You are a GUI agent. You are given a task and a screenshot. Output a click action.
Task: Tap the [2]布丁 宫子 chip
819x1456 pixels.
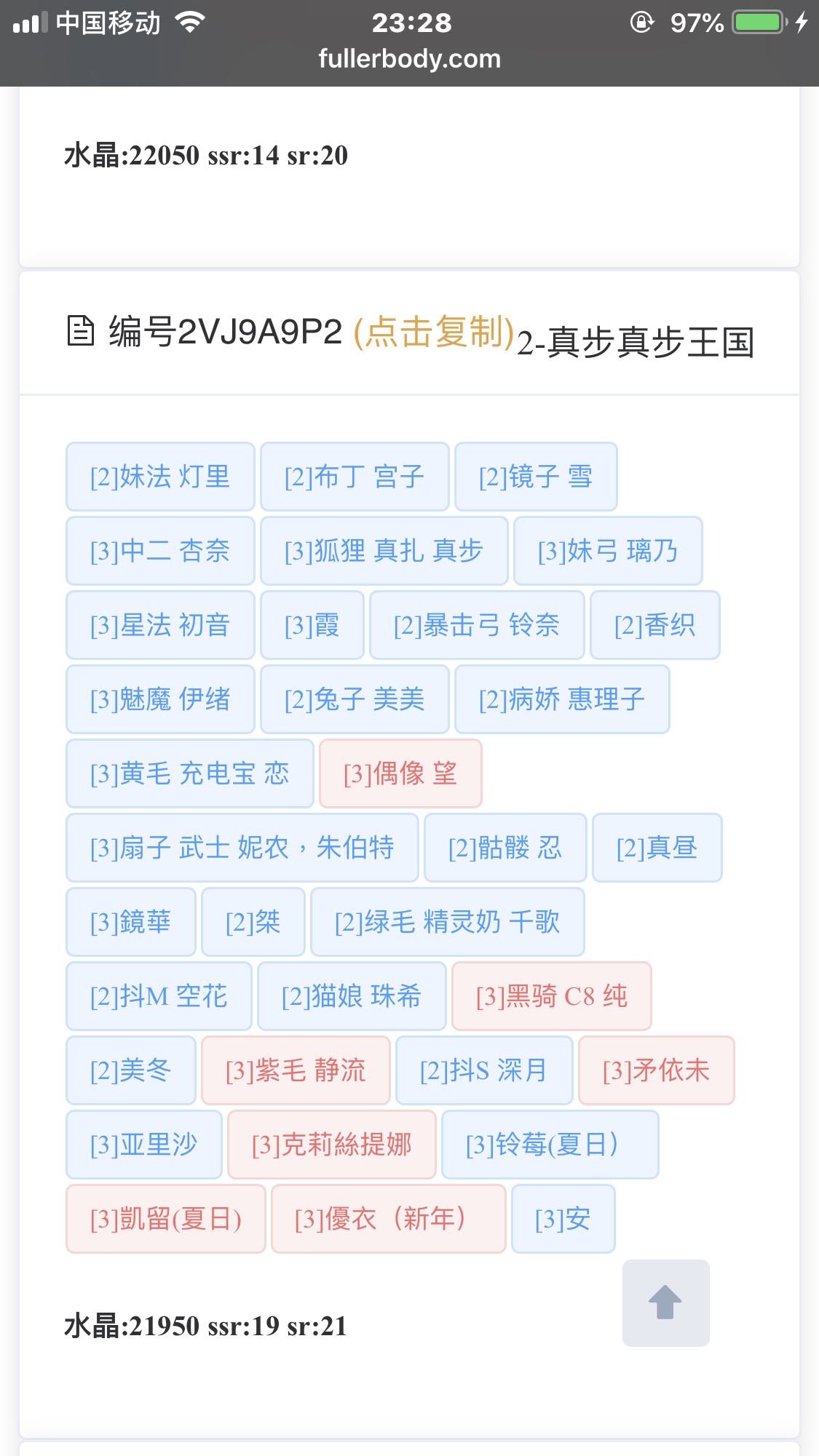coord(355,477)
